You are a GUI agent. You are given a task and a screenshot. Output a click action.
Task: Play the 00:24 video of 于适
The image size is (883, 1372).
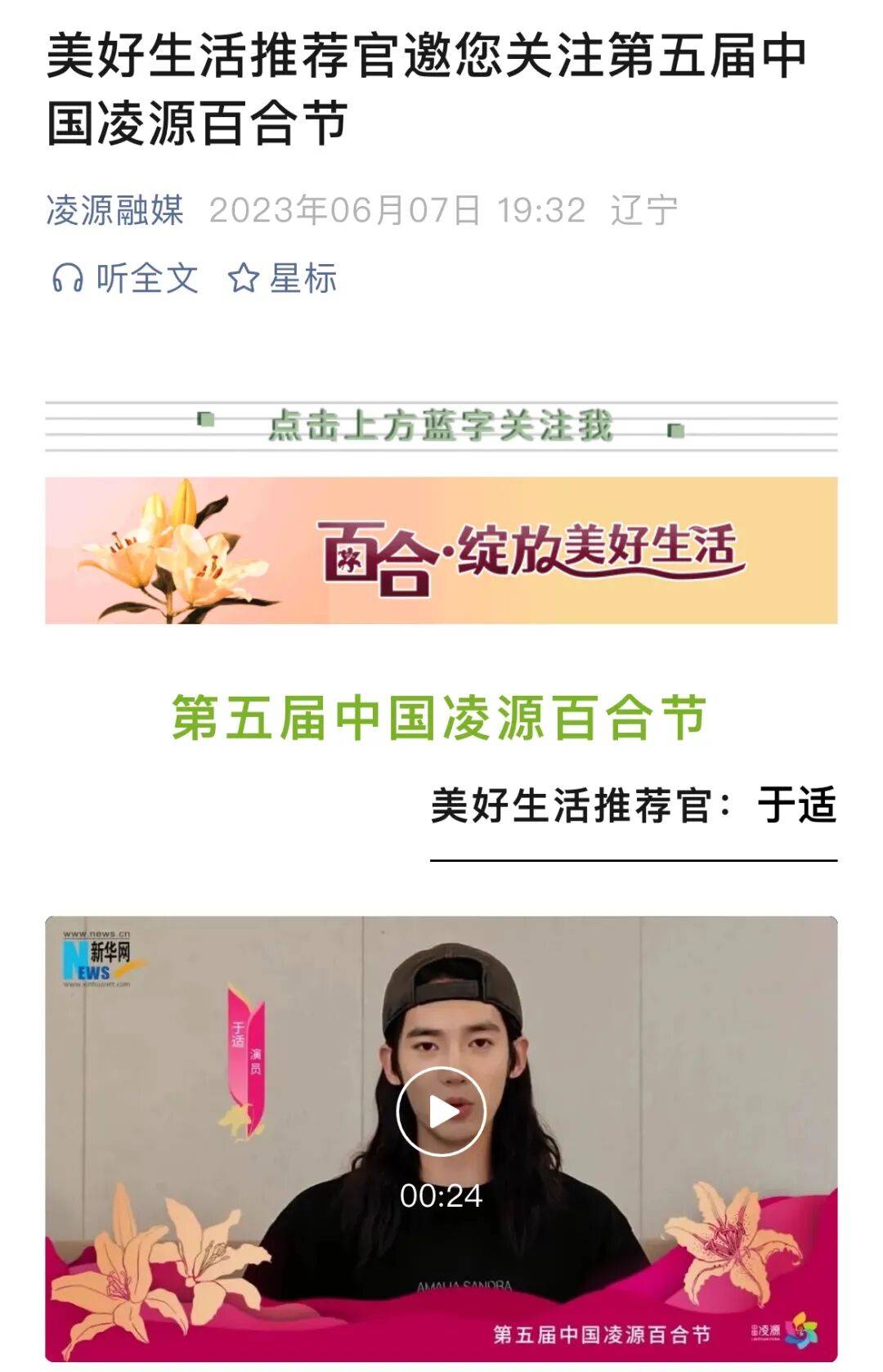click(441, 1111)
